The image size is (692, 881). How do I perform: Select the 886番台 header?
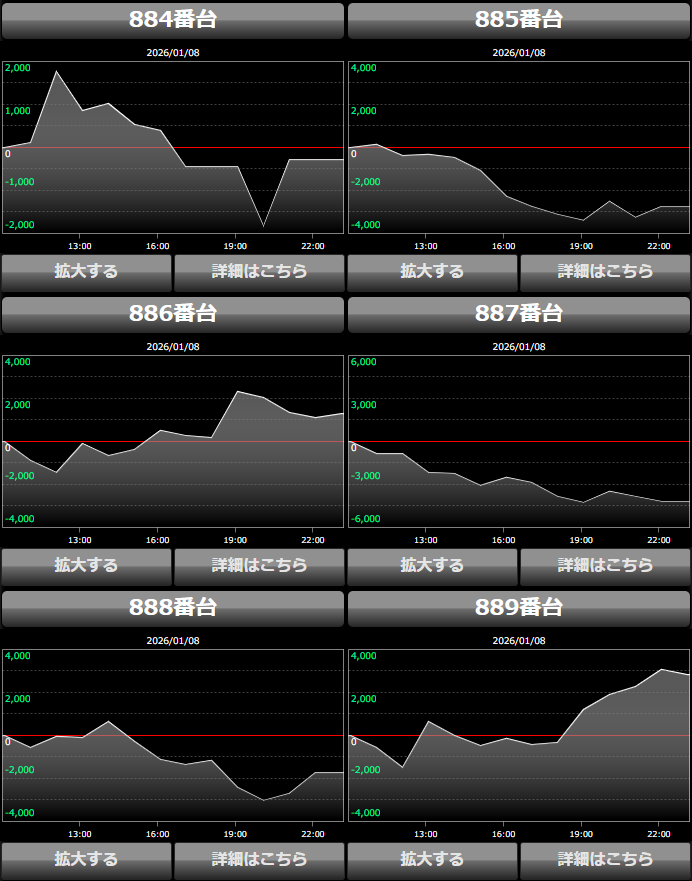click(173, 314)
